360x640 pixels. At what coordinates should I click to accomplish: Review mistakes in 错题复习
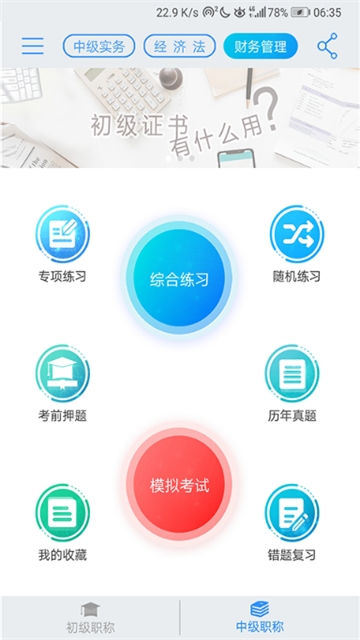pyautogui.click(x=292, y=523)
